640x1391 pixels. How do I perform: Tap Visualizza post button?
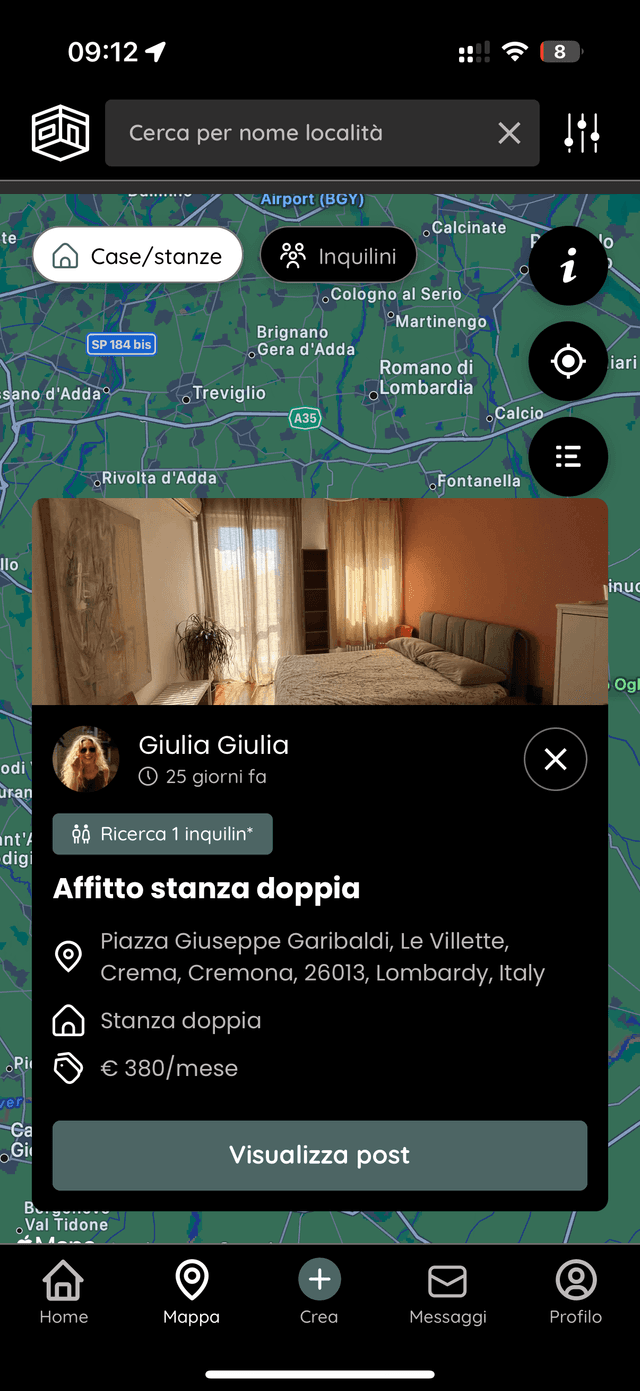(320, 1155)
